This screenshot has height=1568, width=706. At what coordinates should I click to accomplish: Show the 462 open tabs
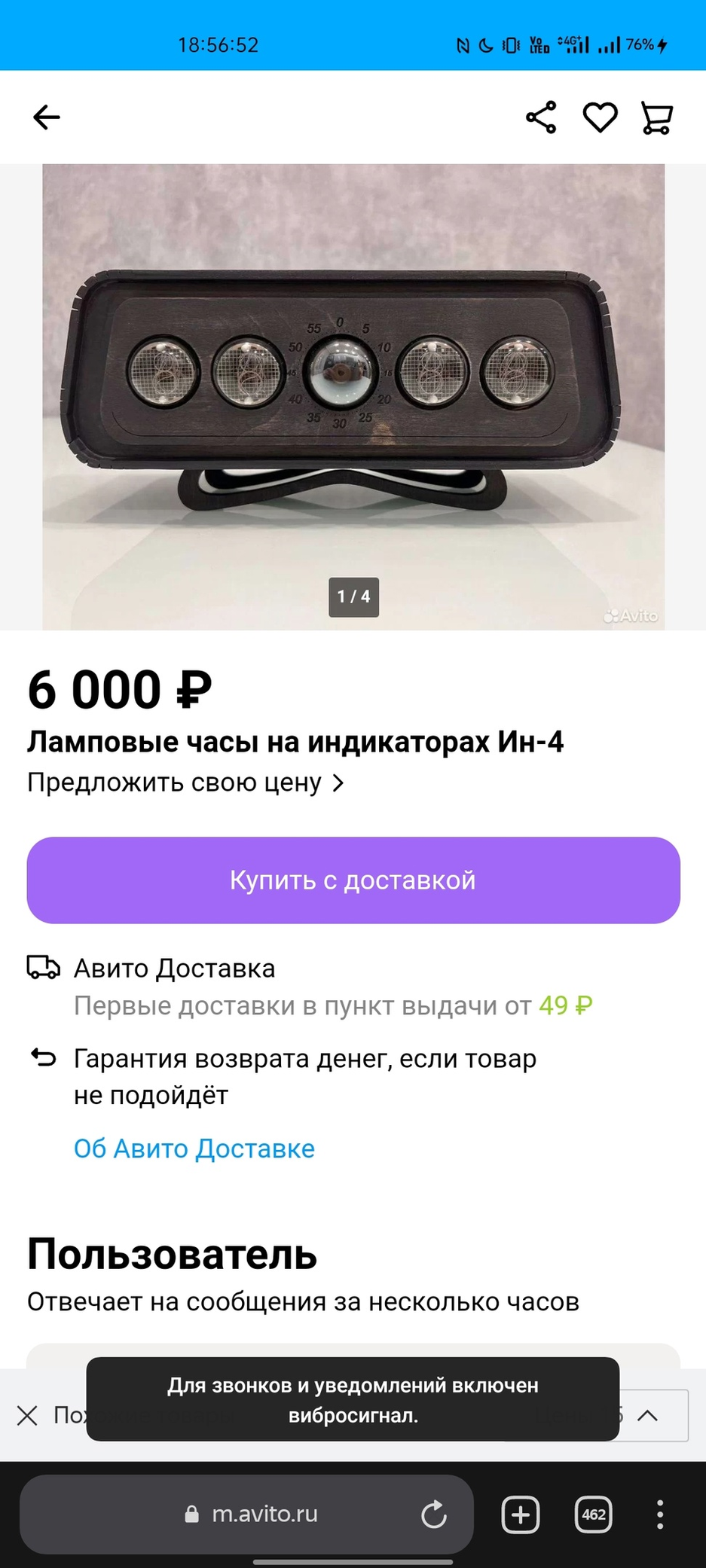coord(593,1514)
